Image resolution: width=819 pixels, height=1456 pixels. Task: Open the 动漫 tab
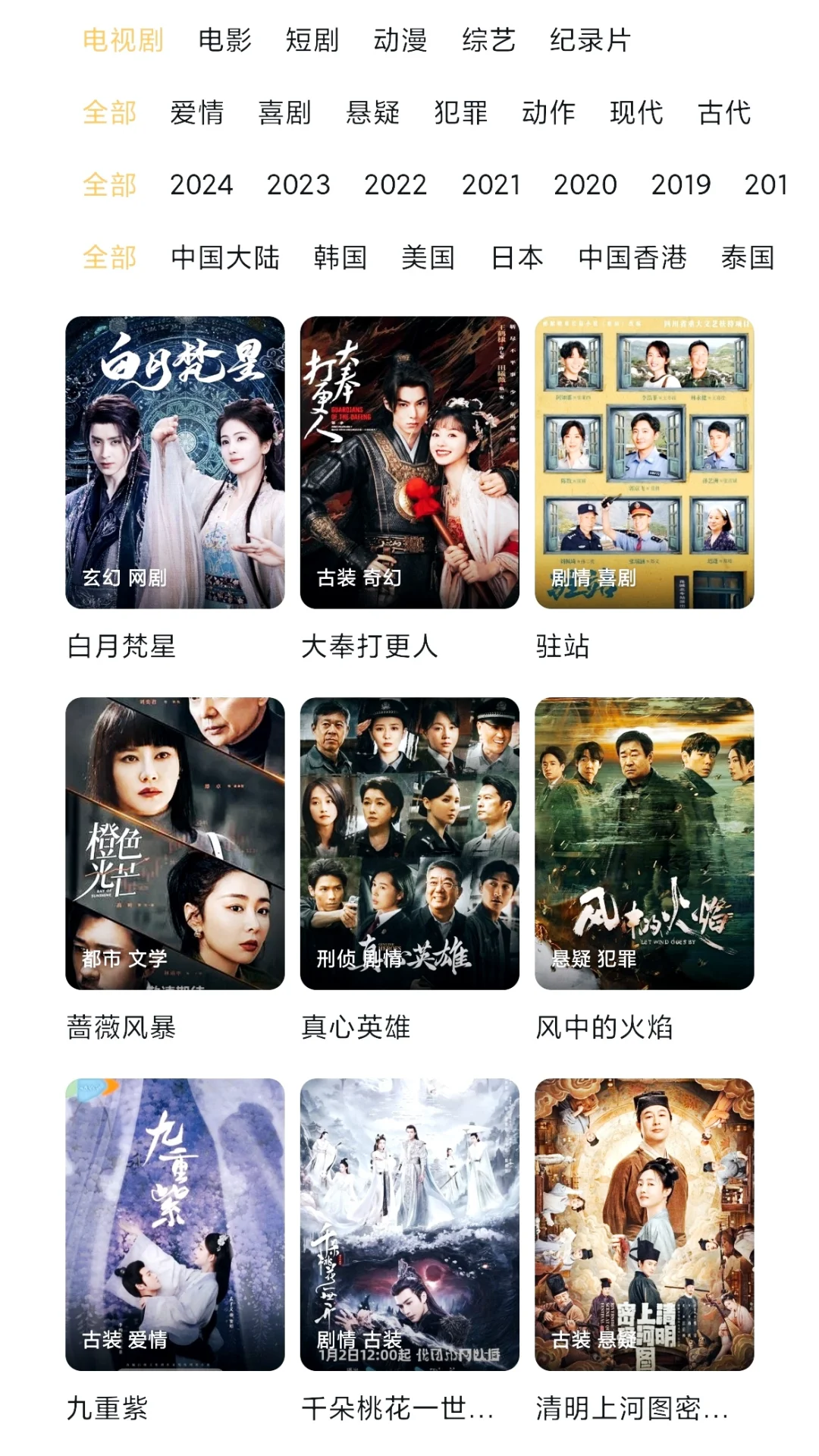(x=400, y=40)
